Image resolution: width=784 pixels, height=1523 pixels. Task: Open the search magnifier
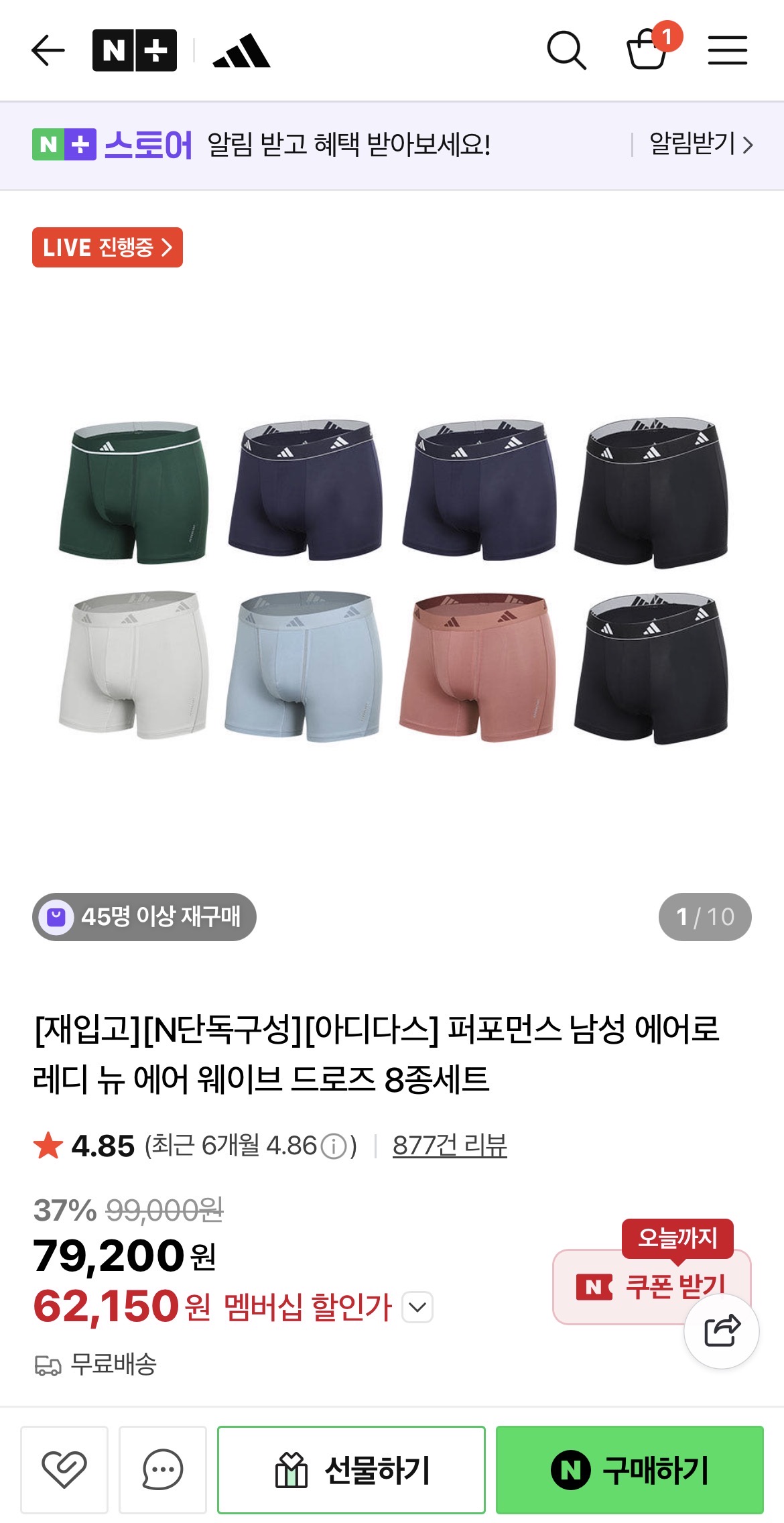tap(566, 51)
